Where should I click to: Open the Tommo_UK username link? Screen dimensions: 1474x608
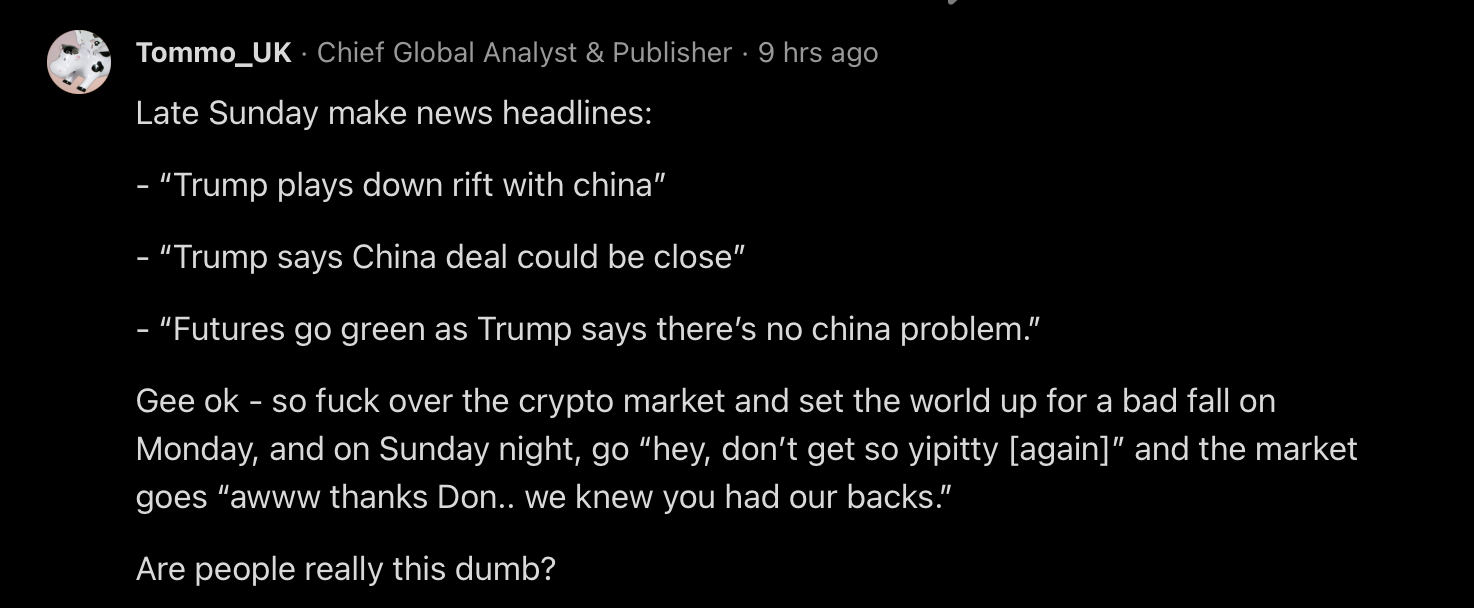click(213, 53)
